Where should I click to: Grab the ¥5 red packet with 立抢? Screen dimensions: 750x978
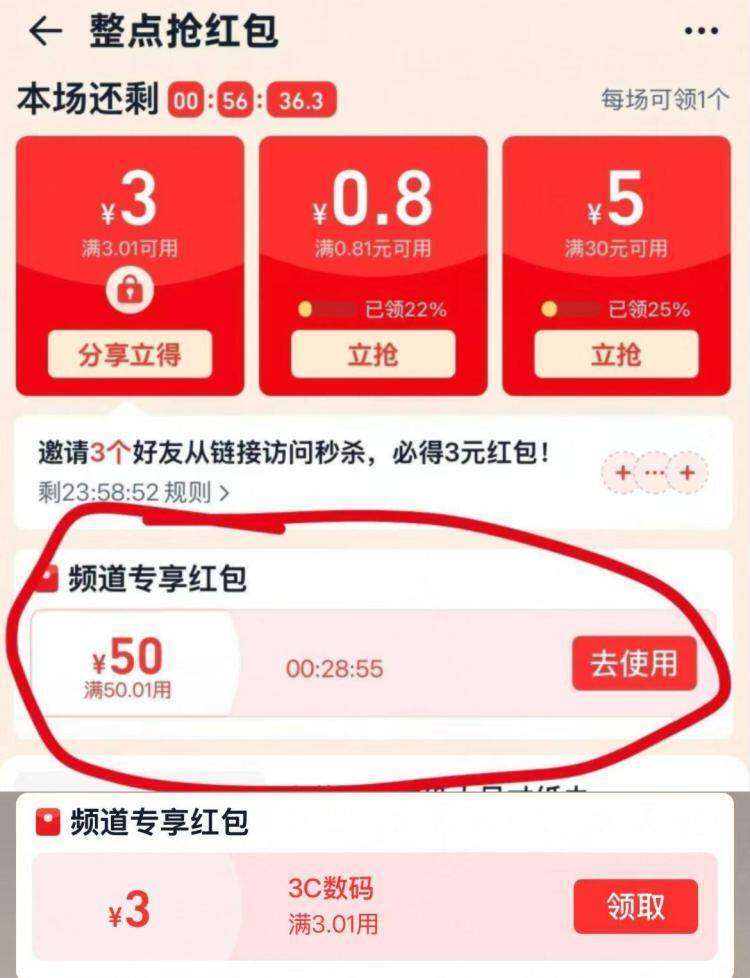(x=616, y=354)
